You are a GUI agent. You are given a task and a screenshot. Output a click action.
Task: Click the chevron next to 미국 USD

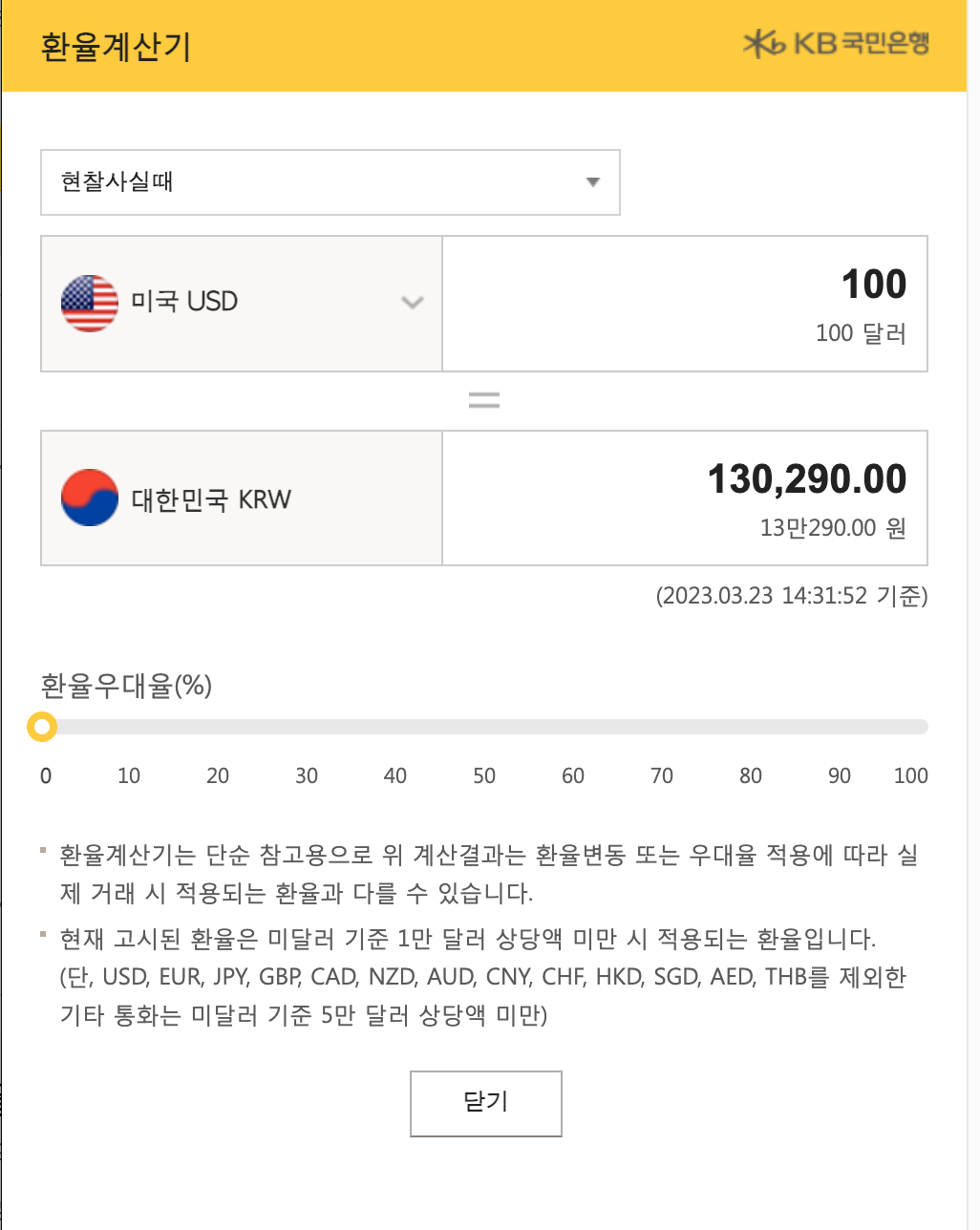tap(412, 302)
